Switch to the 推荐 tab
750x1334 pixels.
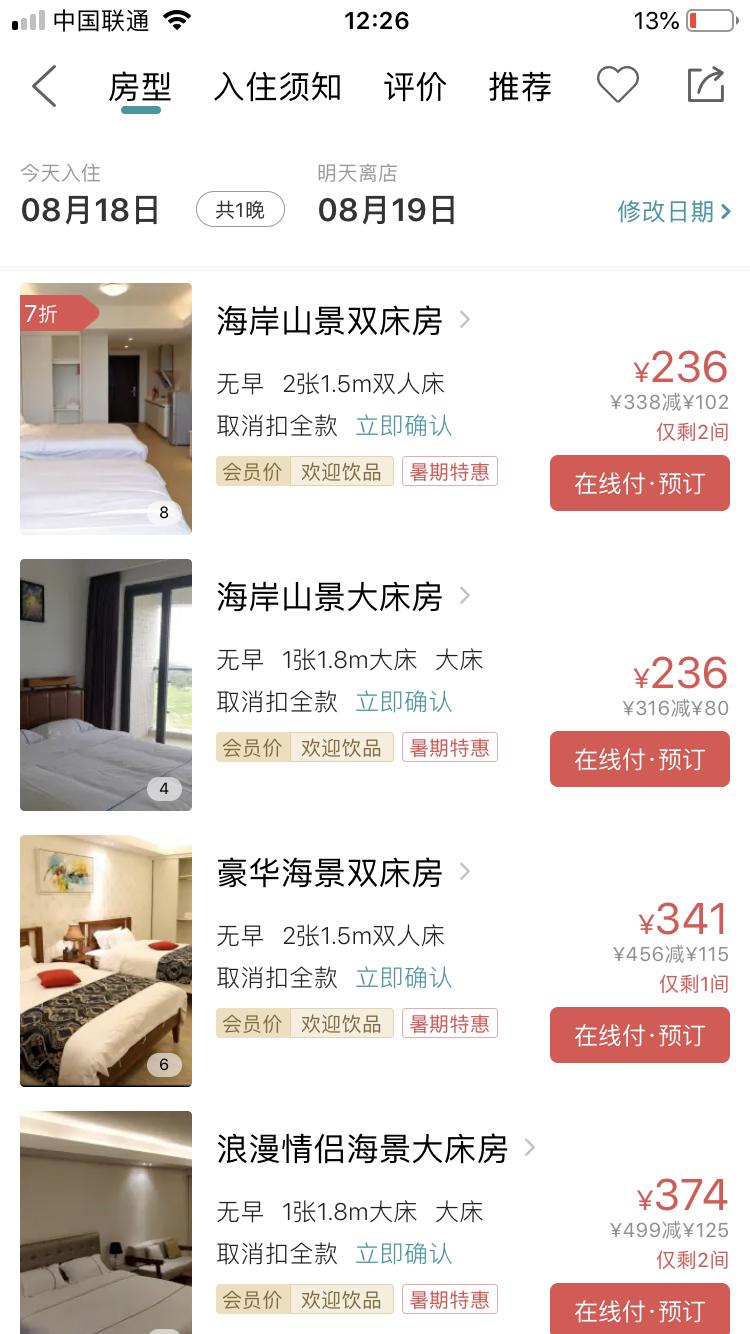click(x=519, y=87)
